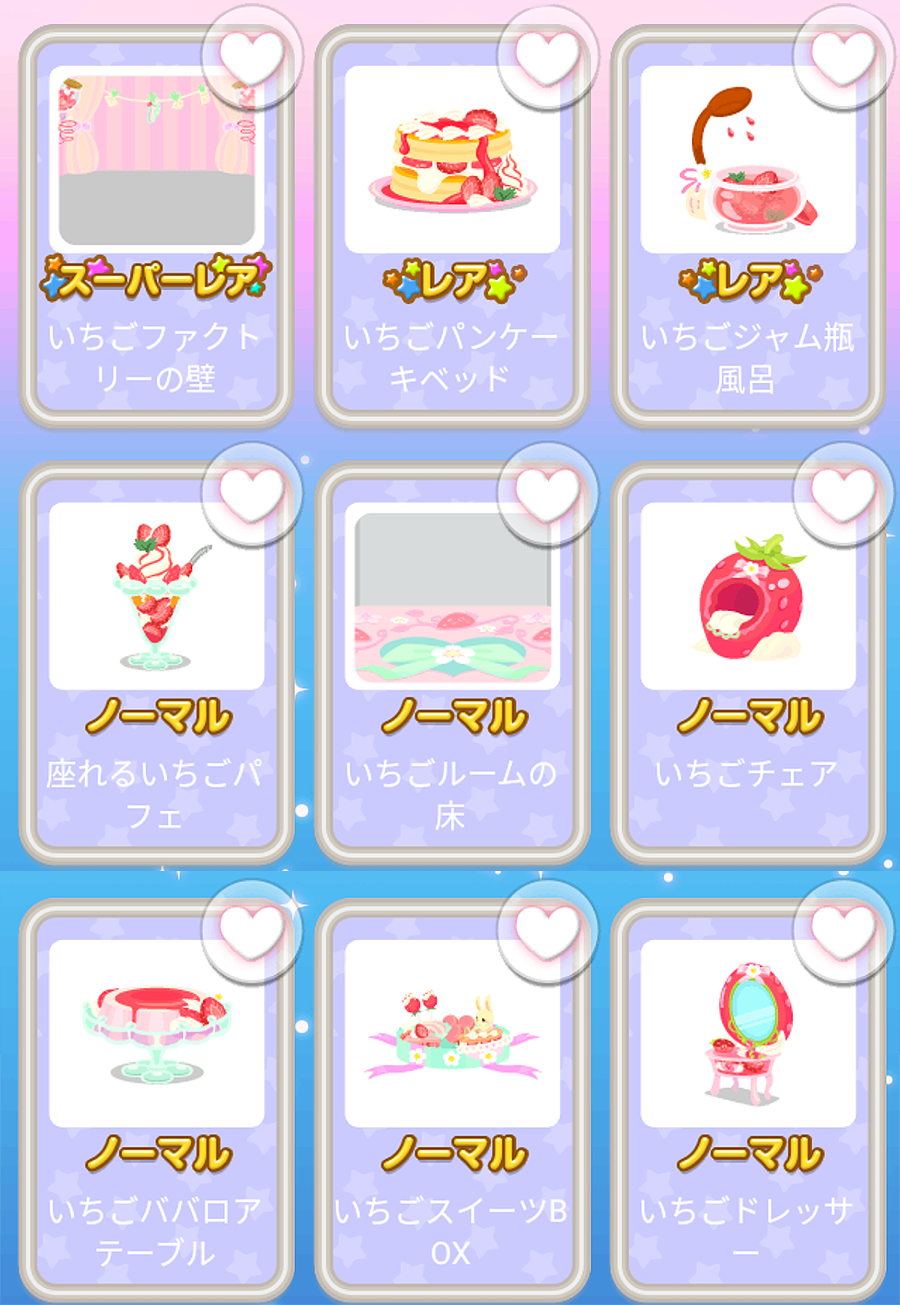Like the いちごスイーツBOX item
This screenshot has height=1305, width=900.
pos(547,930)
